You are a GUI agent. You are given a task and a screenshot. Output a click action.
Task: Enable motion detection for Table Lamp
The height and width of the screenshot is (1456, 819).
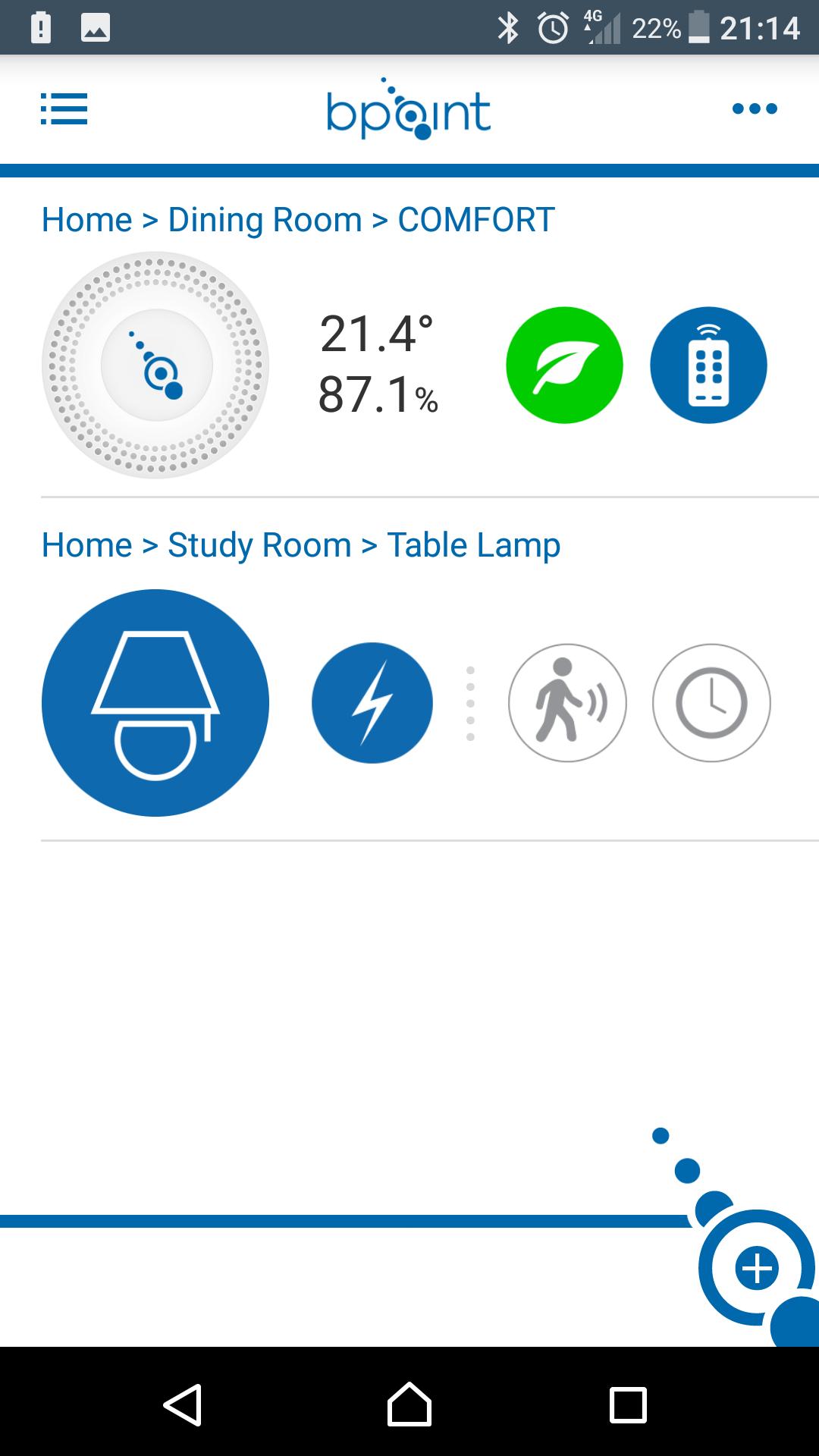[567, 702]
